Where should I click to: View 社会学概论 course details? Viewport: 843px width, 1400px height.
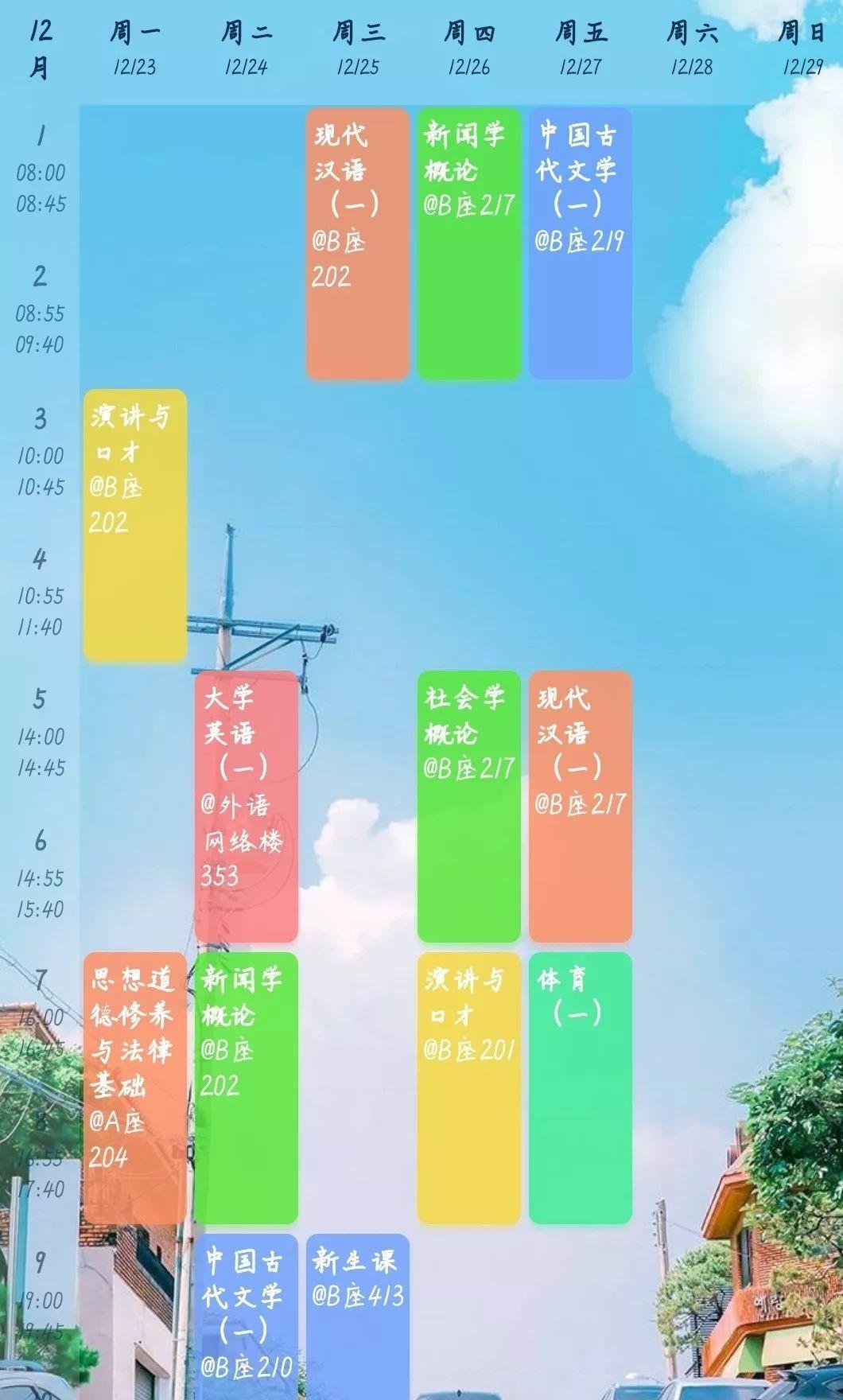469,806
